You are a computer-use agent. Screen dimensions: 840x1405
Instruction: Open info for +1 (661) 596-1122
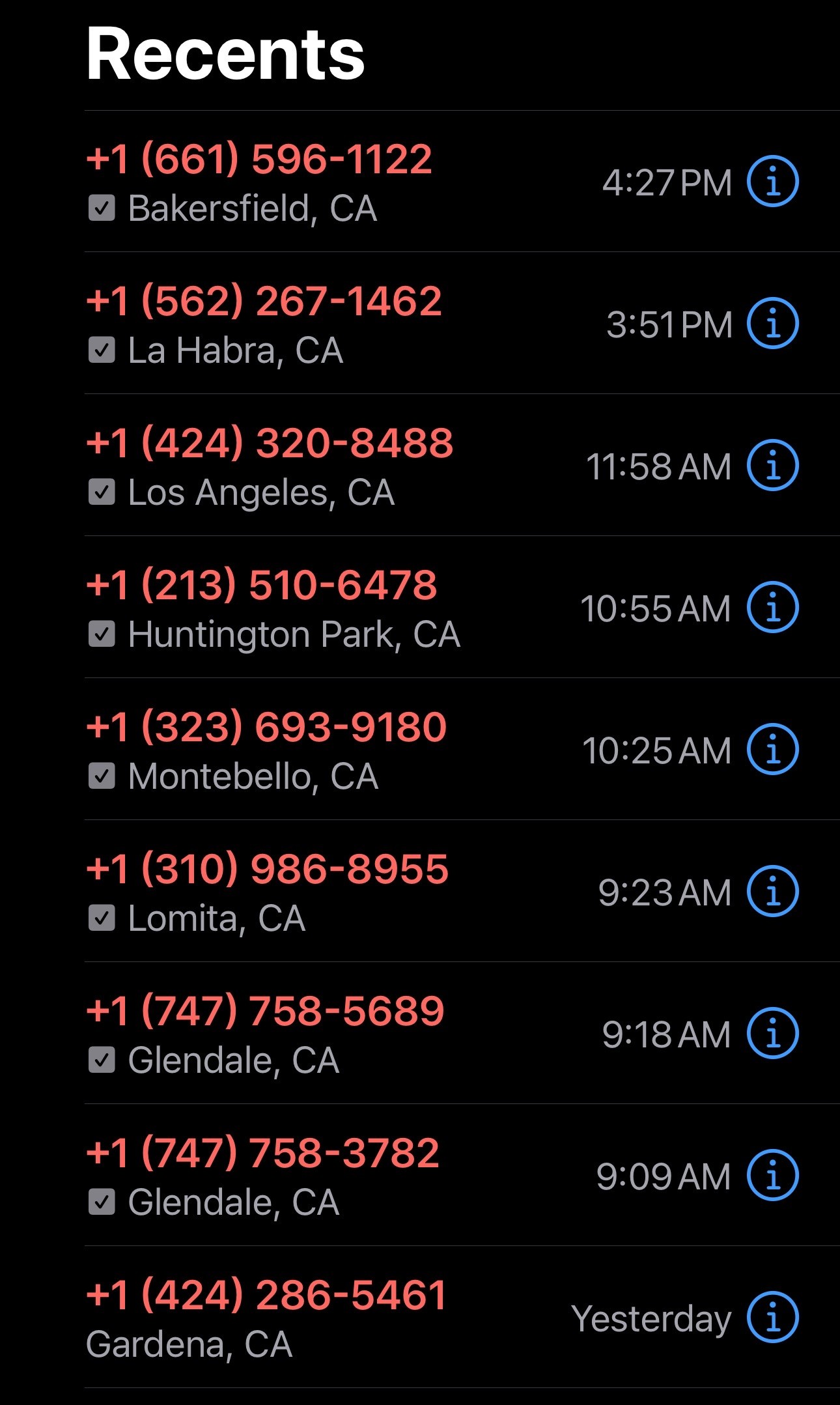[772, 182]
